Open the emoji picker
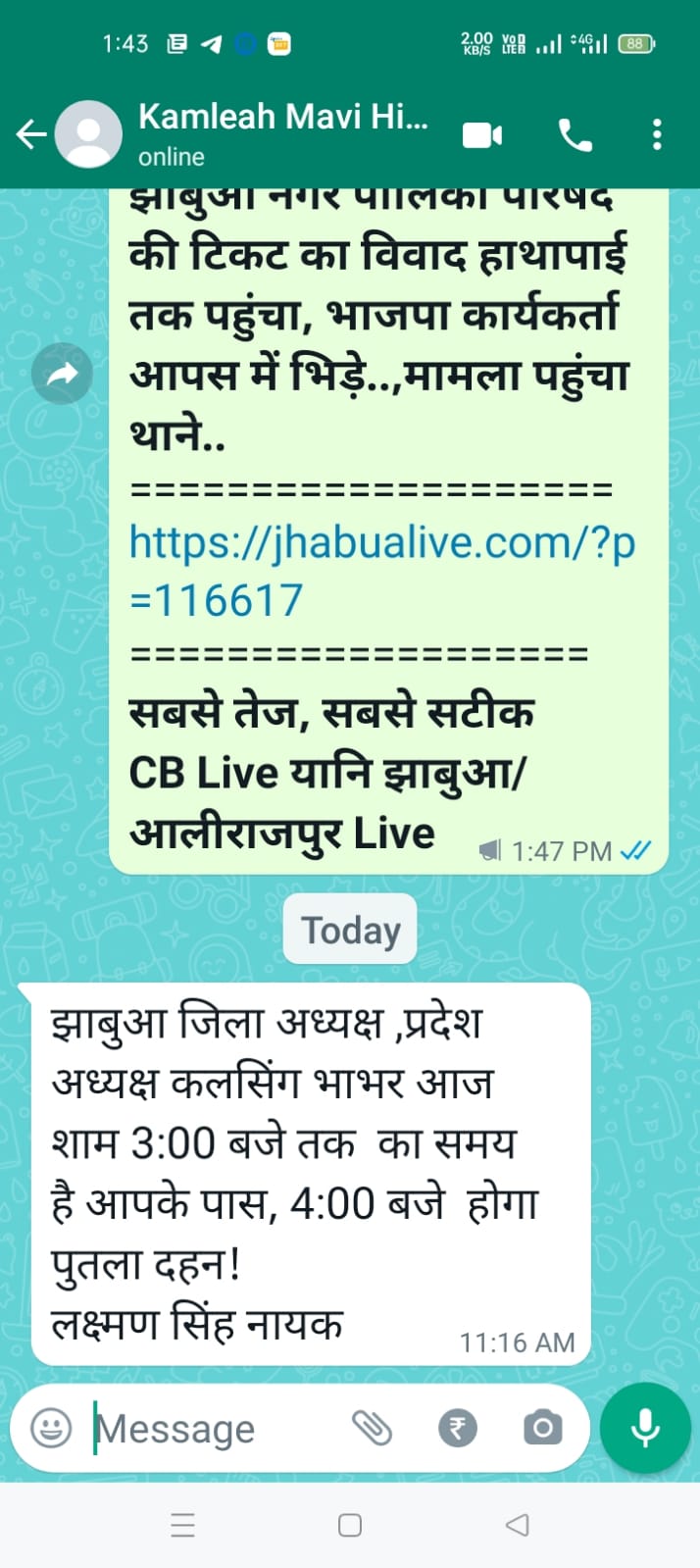 tap(51, 1428)
